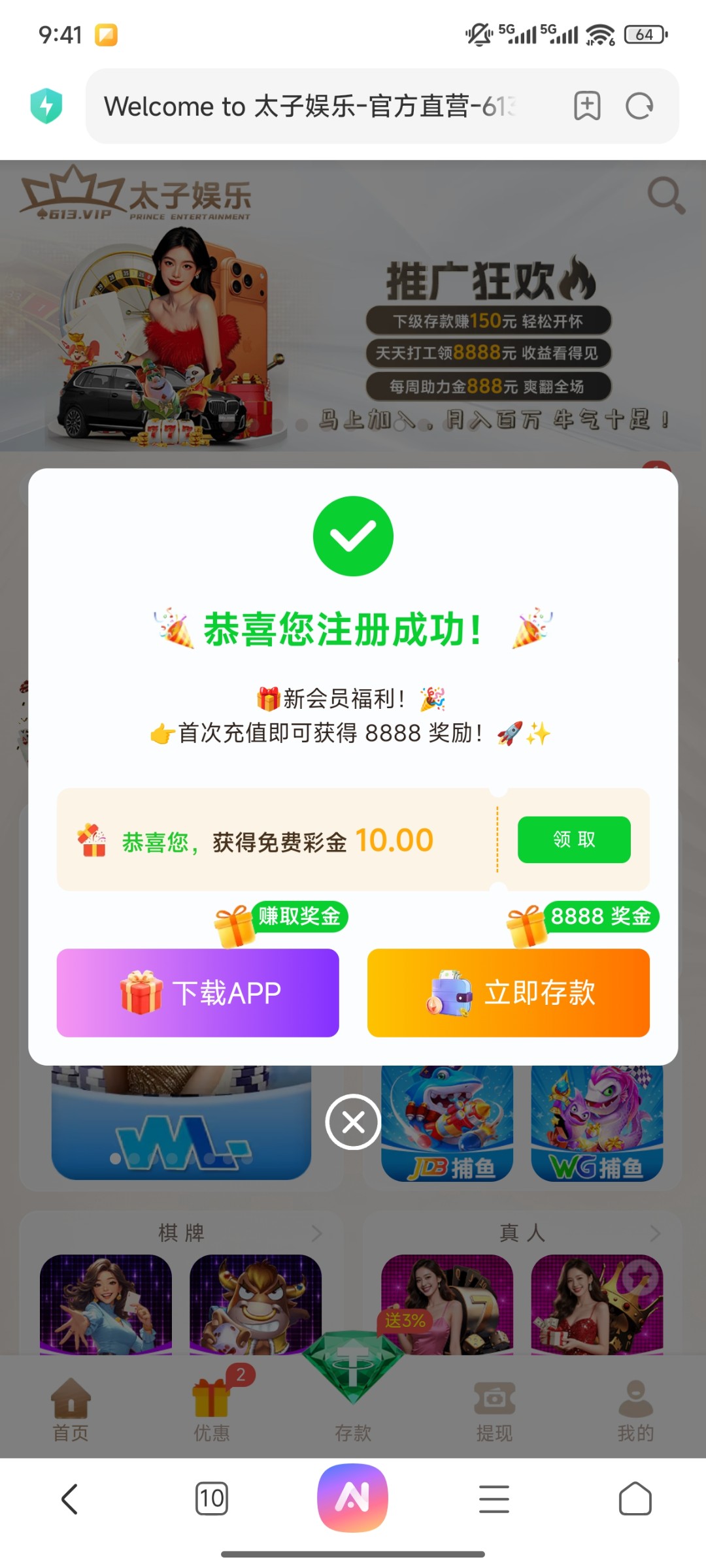
Task: Tap the 下载APP button
Action: pos(197,992)
